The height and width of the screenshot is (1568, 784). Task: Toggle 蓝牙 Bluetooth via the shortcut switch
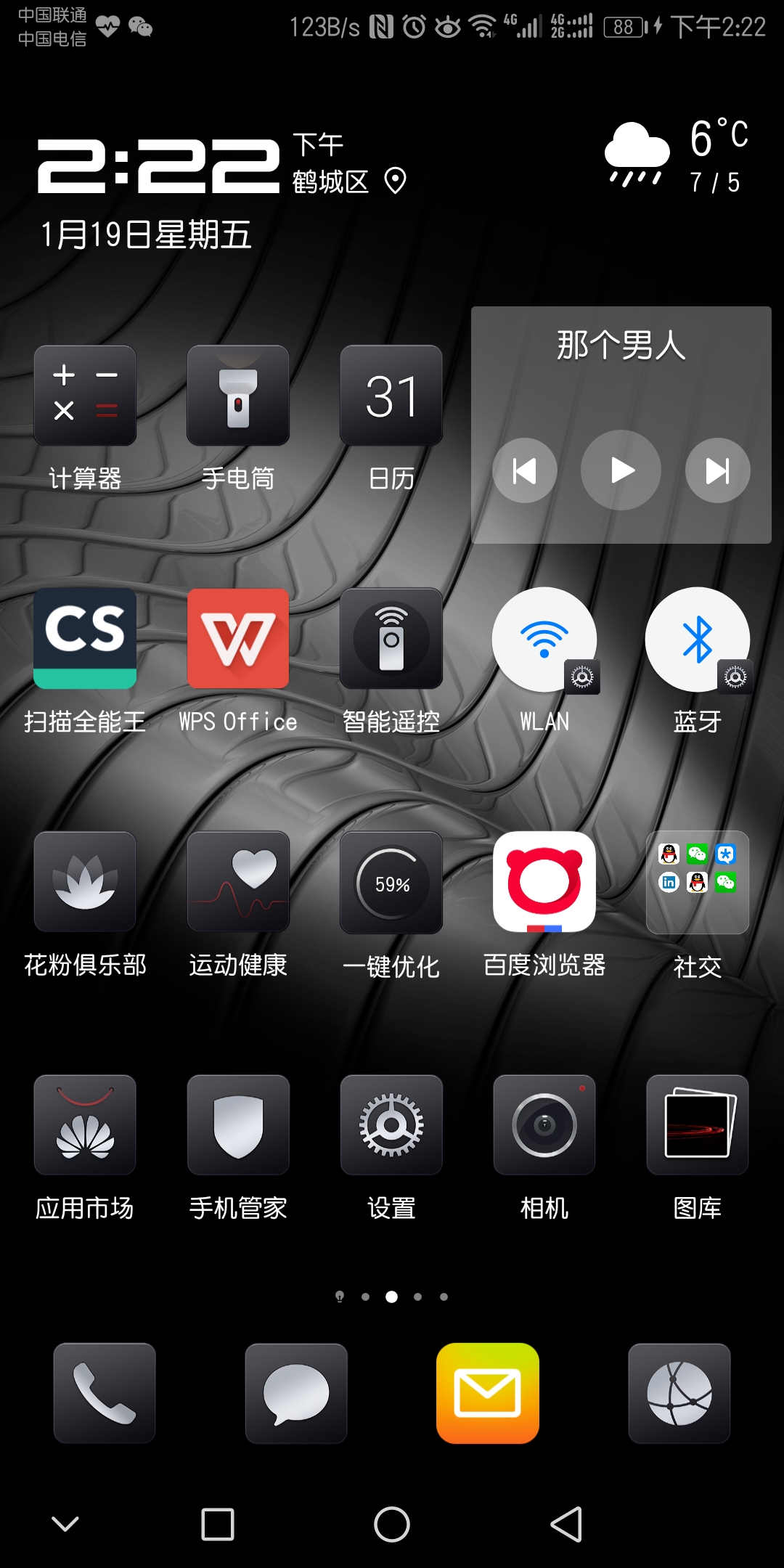[697, 639]
